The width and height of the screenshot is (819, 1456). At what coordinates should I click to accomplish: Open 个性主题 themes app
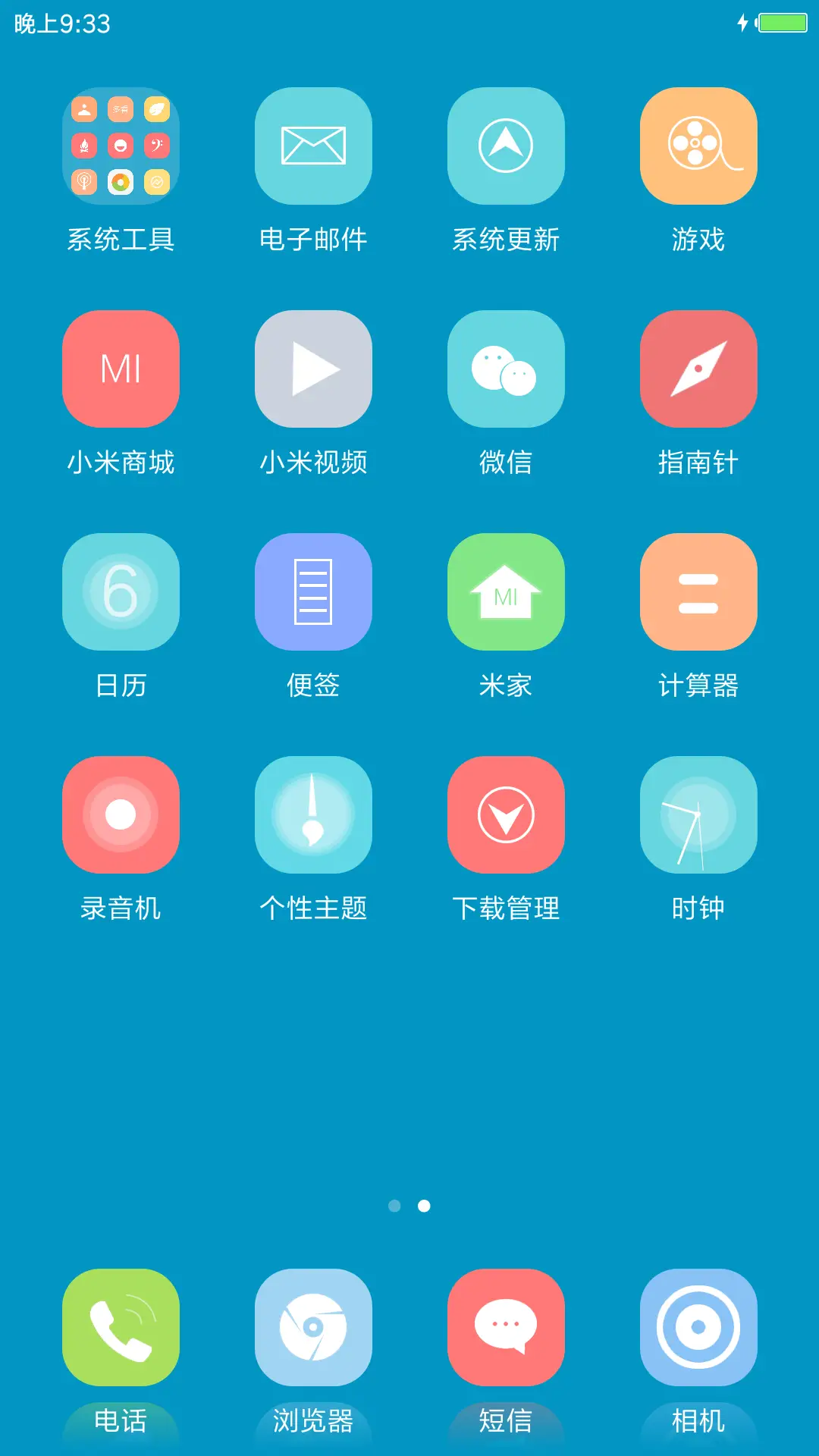pos(313,814)
